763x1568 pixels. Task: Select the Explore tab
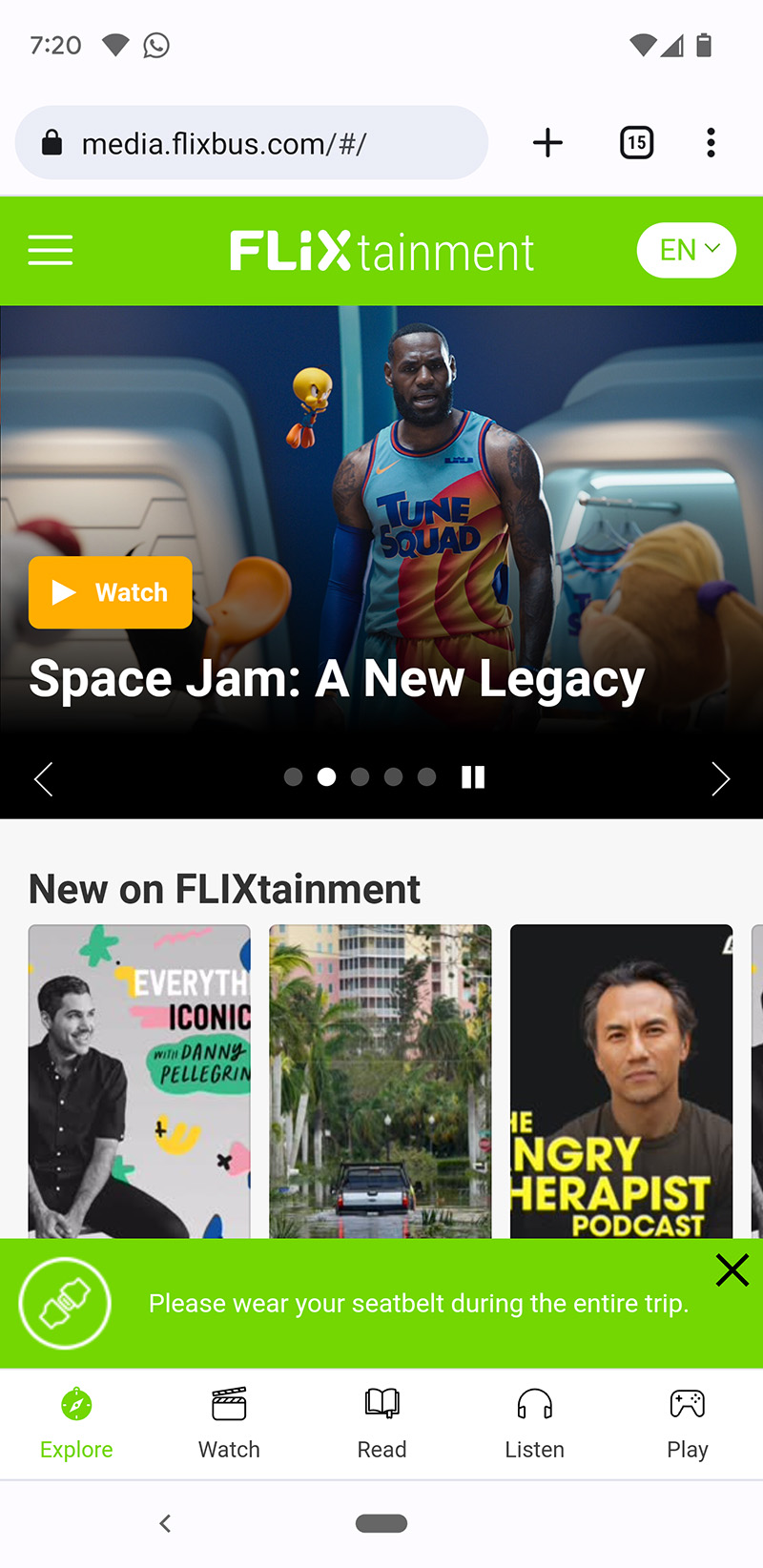coord(76,1423)
